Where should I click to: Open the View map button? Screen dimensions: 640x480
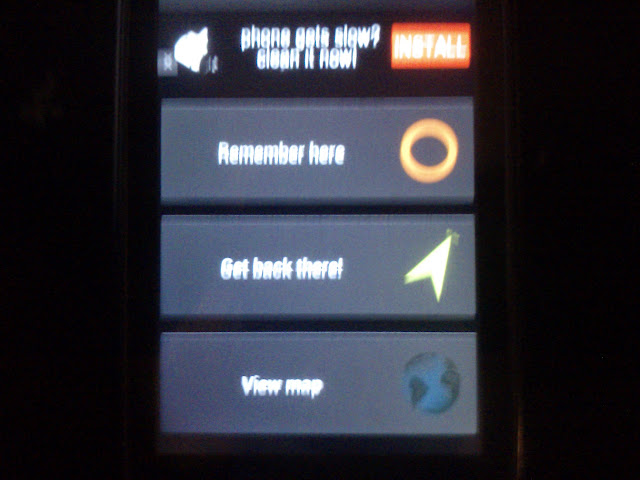tap(316, 384)
